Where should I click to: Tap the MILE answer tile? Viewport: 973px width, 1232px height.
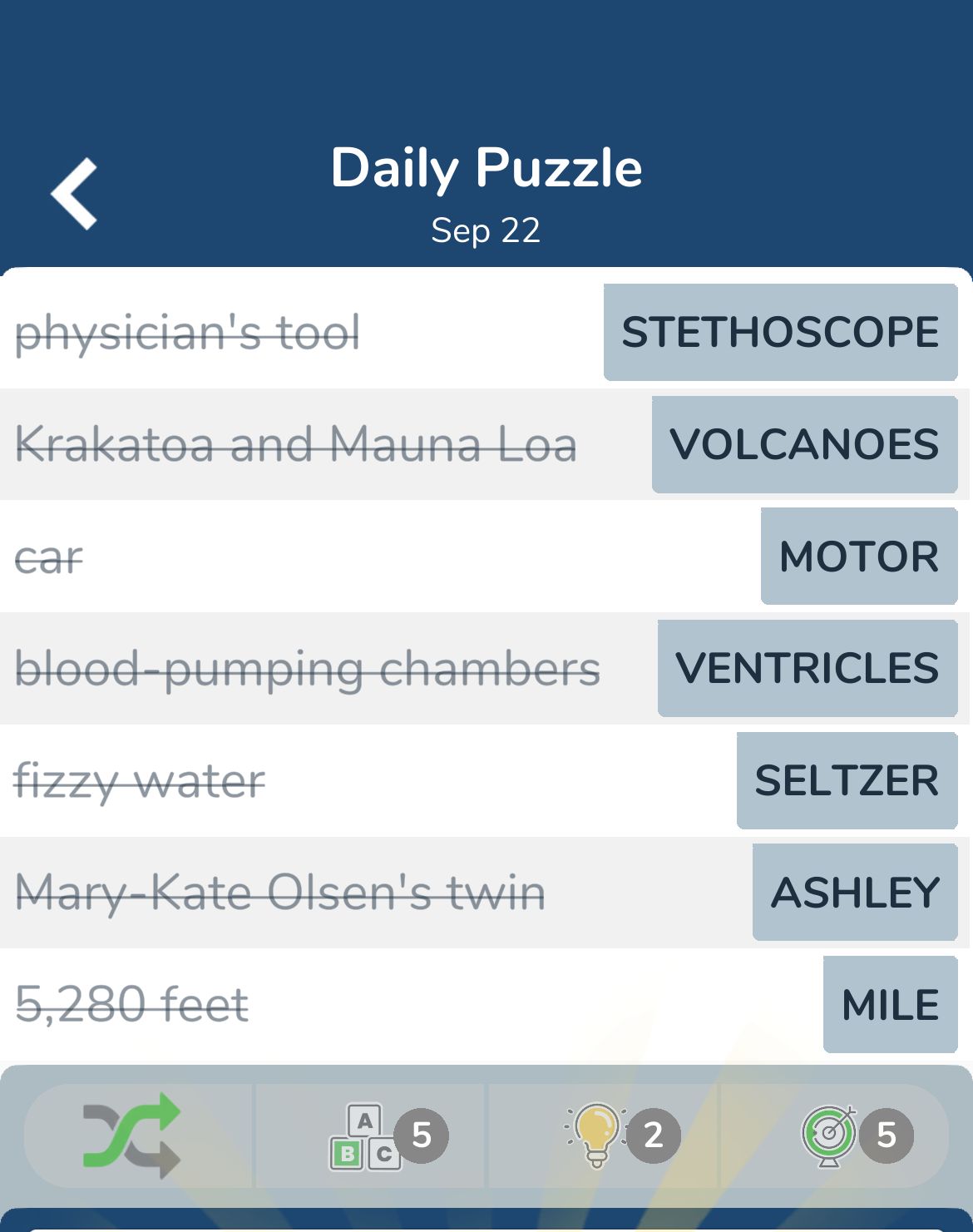click(x=890, y=1004)
